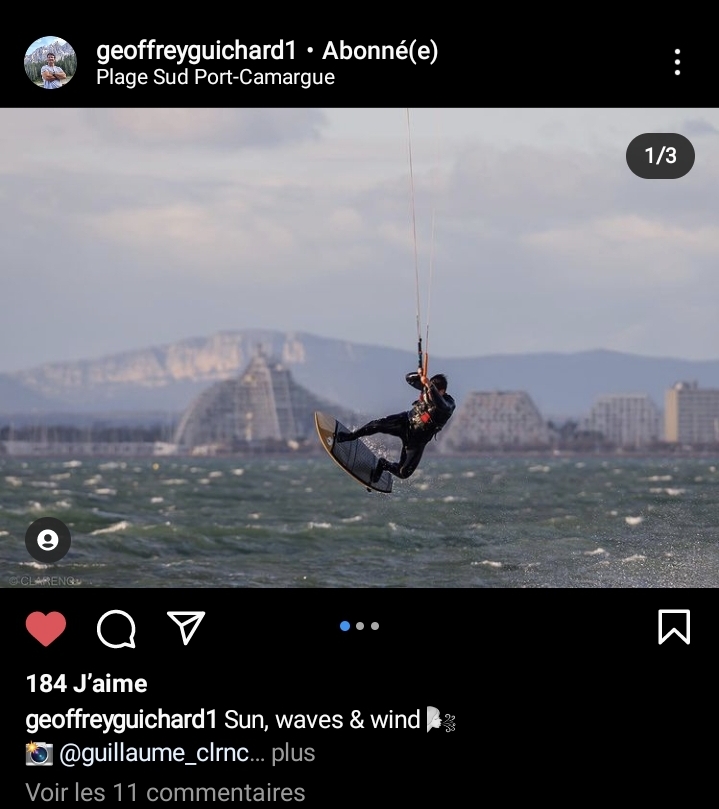Save the post with the bookmark icon

(x=674, y=627)
